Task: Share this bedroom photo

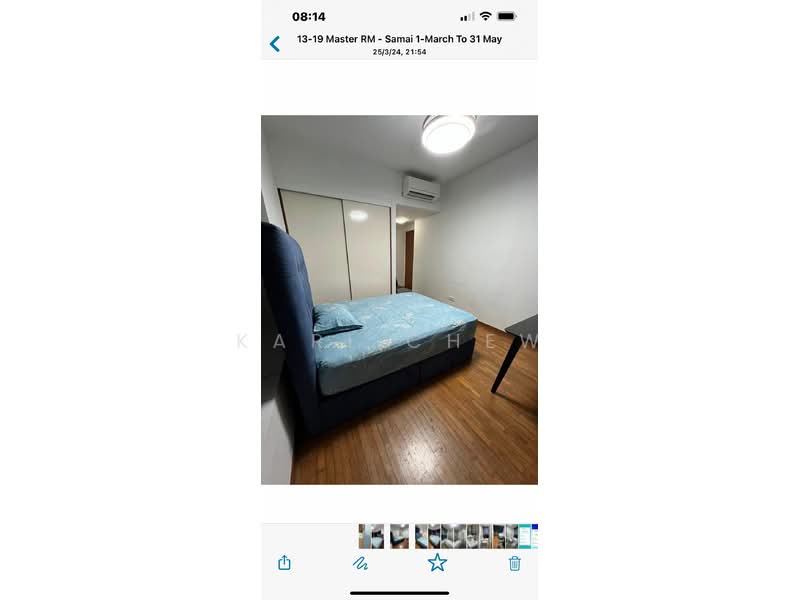Action: coord(284,563)
